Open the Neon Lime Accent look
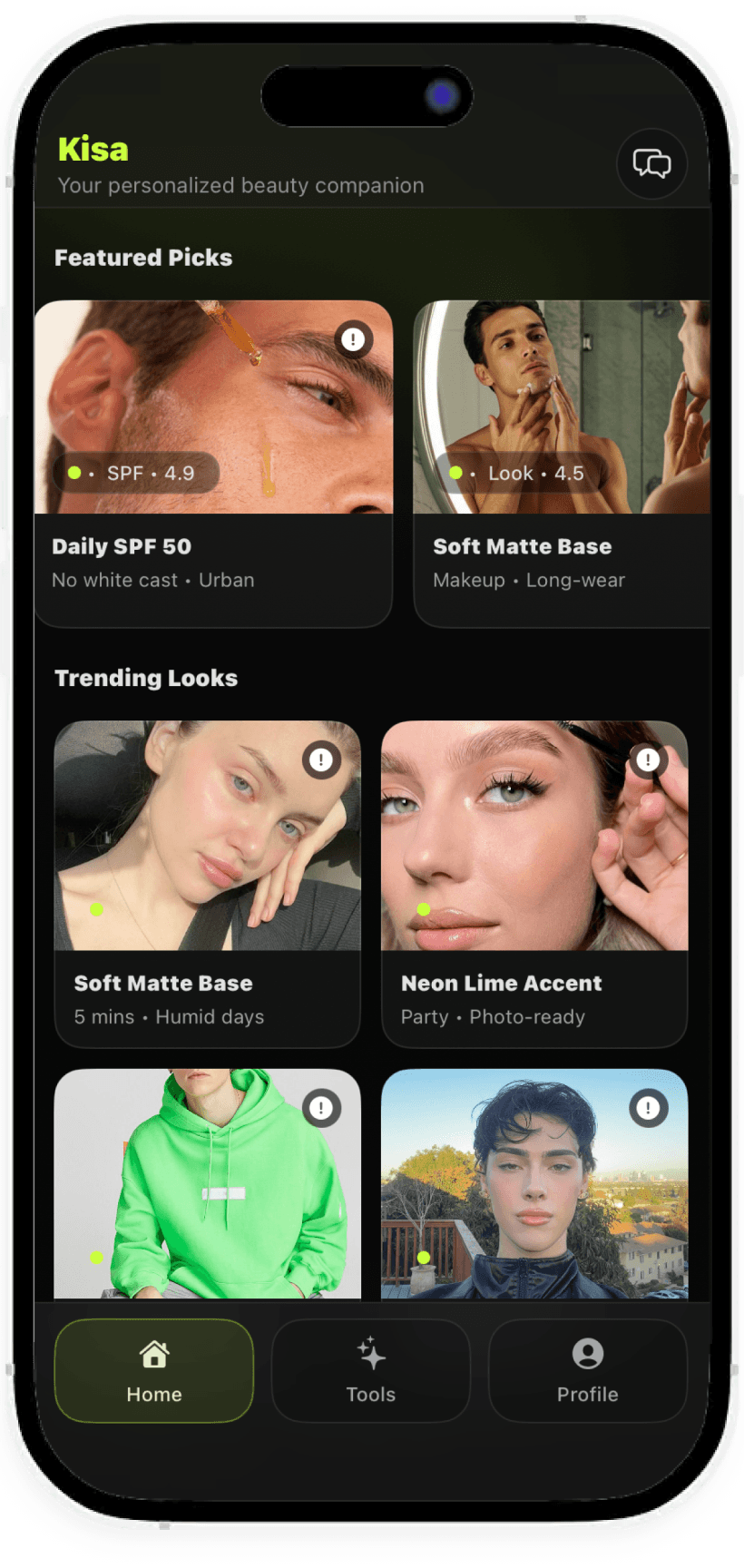Viewport: 744px width, 1568px height. pos(534,885)
